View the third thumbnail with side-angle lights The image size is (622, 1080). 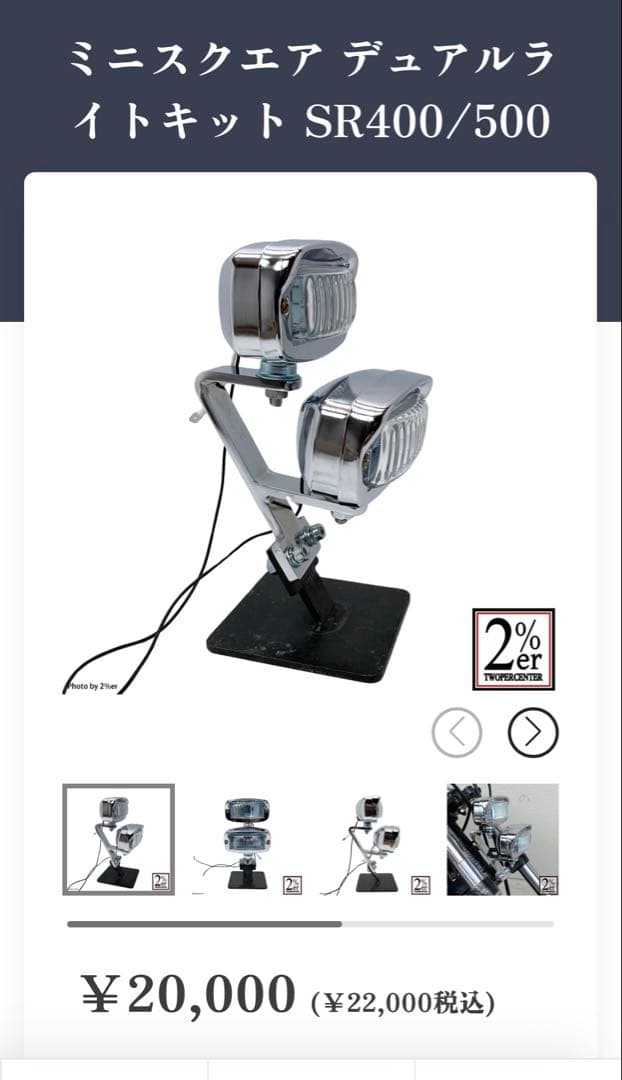pyautogui.click(x=375, y=839)
